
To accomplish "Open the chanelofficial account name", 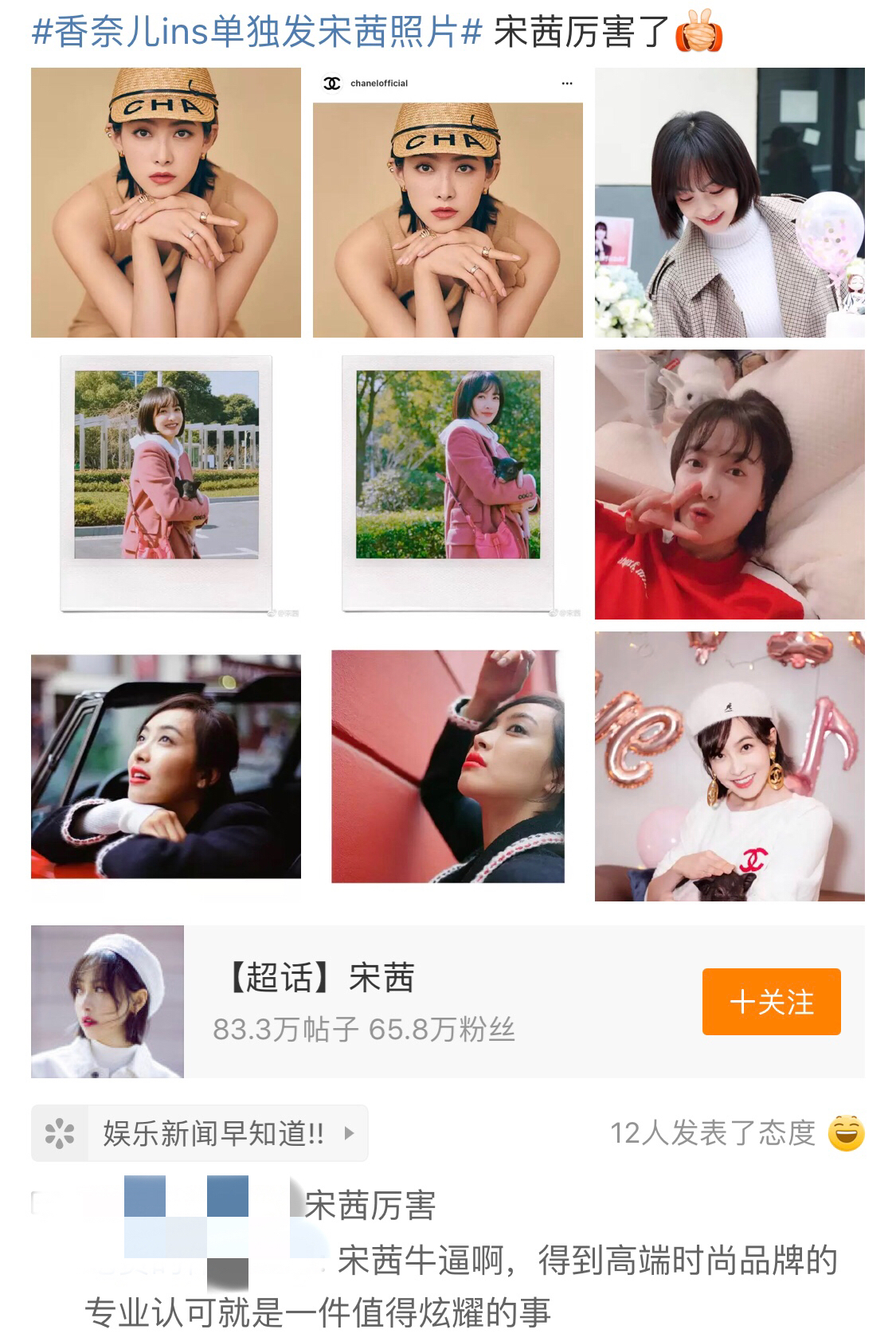I will click(x=381, y=83).
